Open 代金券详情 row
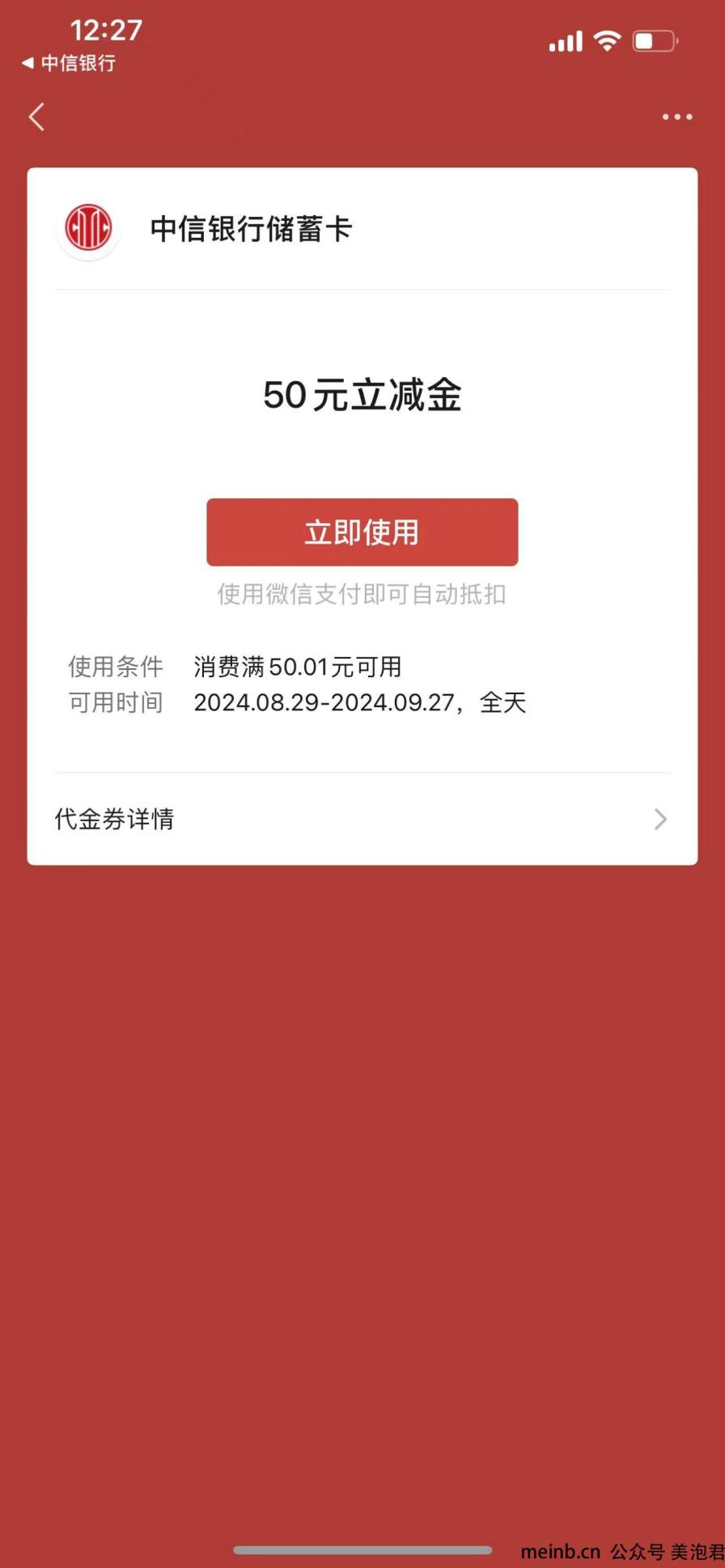Viewport: 725px width, 1568px height. (x=362, y=819)
